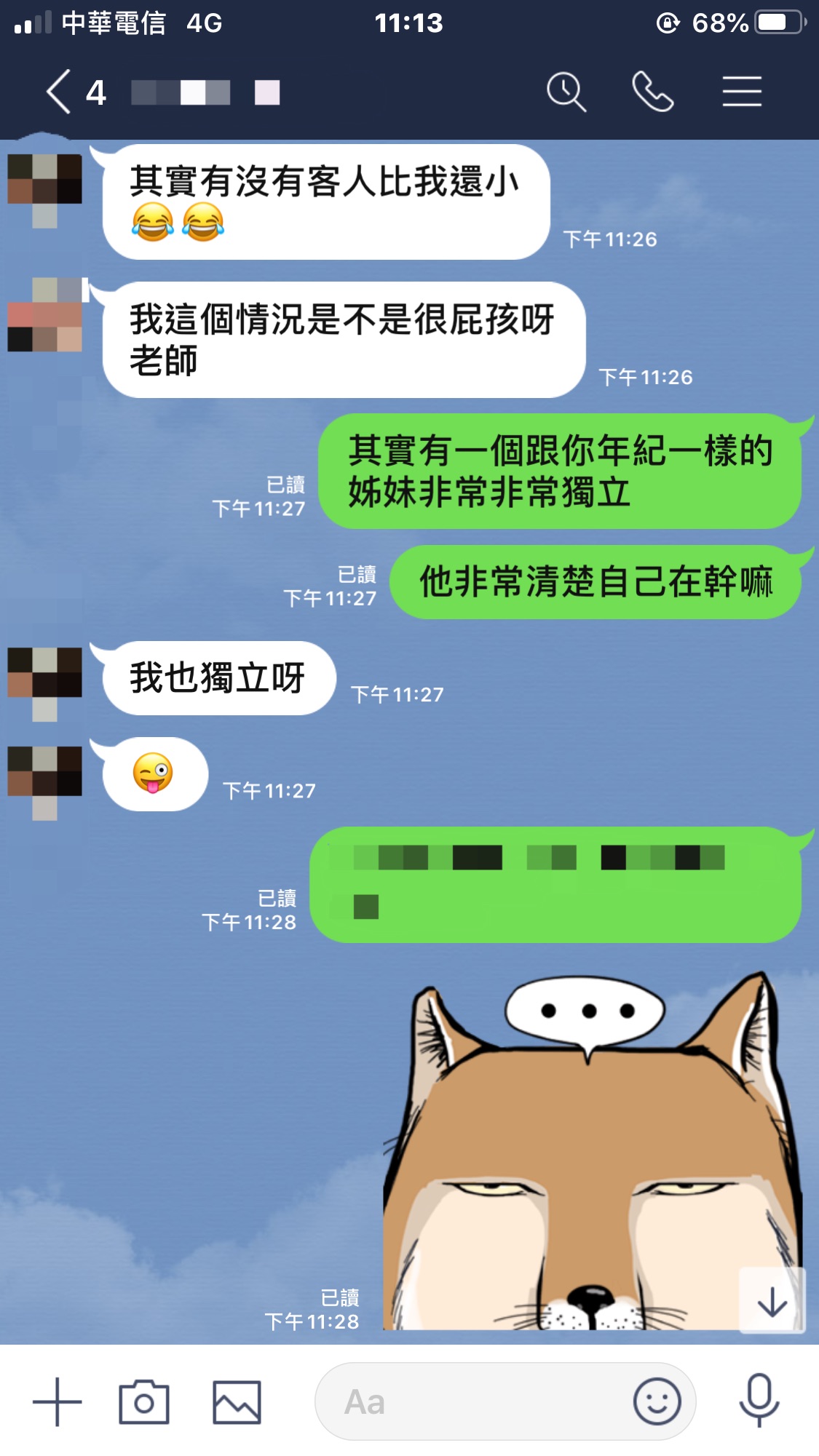The height and width of the screenshot is (1456, 819).
Task: Open the camera to take a photo
Action: pos(144,1401)
